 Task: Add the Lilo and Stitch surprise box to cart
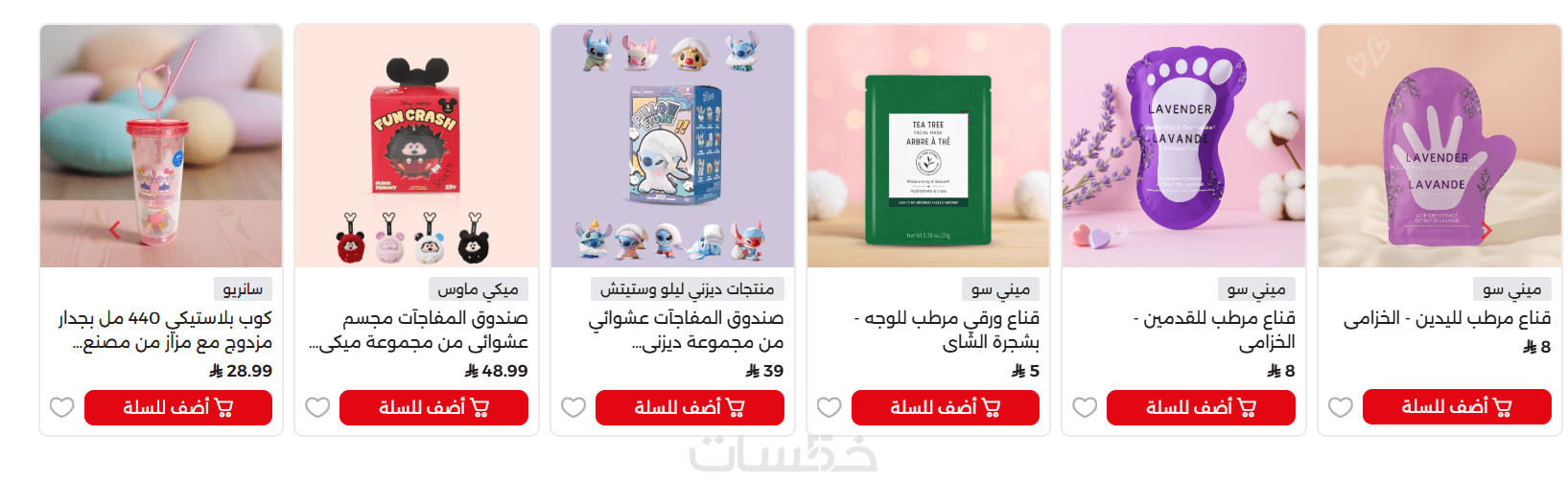690,407
